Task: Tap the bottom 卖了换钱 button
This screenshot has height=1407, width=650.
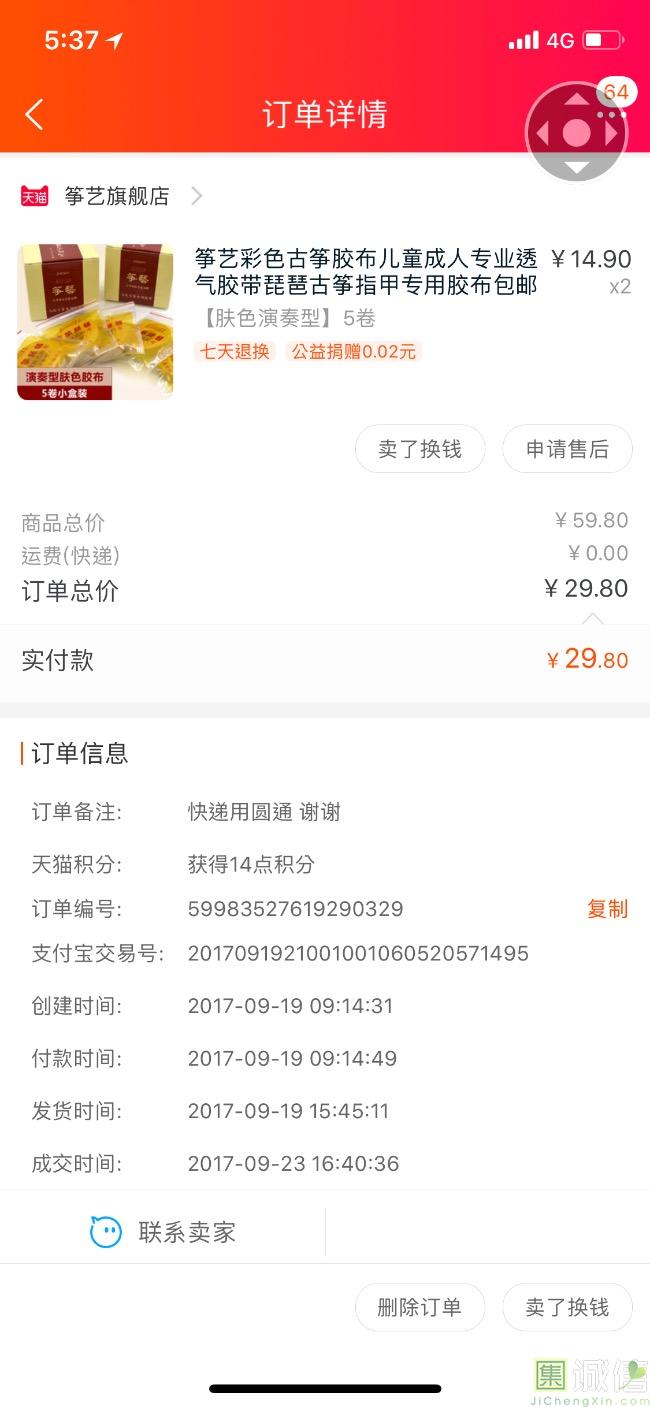Action: [x=567, y=1307]
